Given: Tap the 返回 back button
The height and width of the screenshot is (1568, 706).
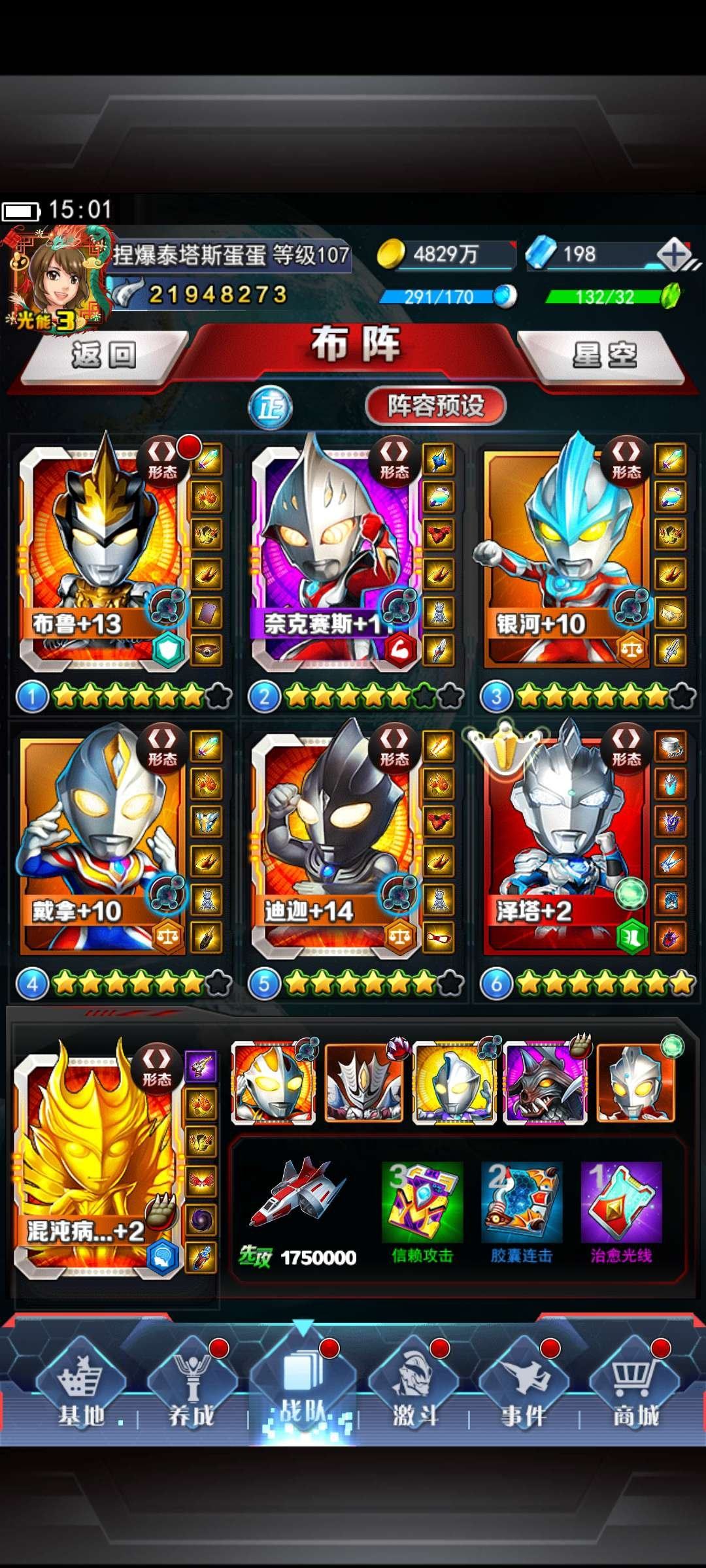Looking at the screenshot, I should pos(105,355).
